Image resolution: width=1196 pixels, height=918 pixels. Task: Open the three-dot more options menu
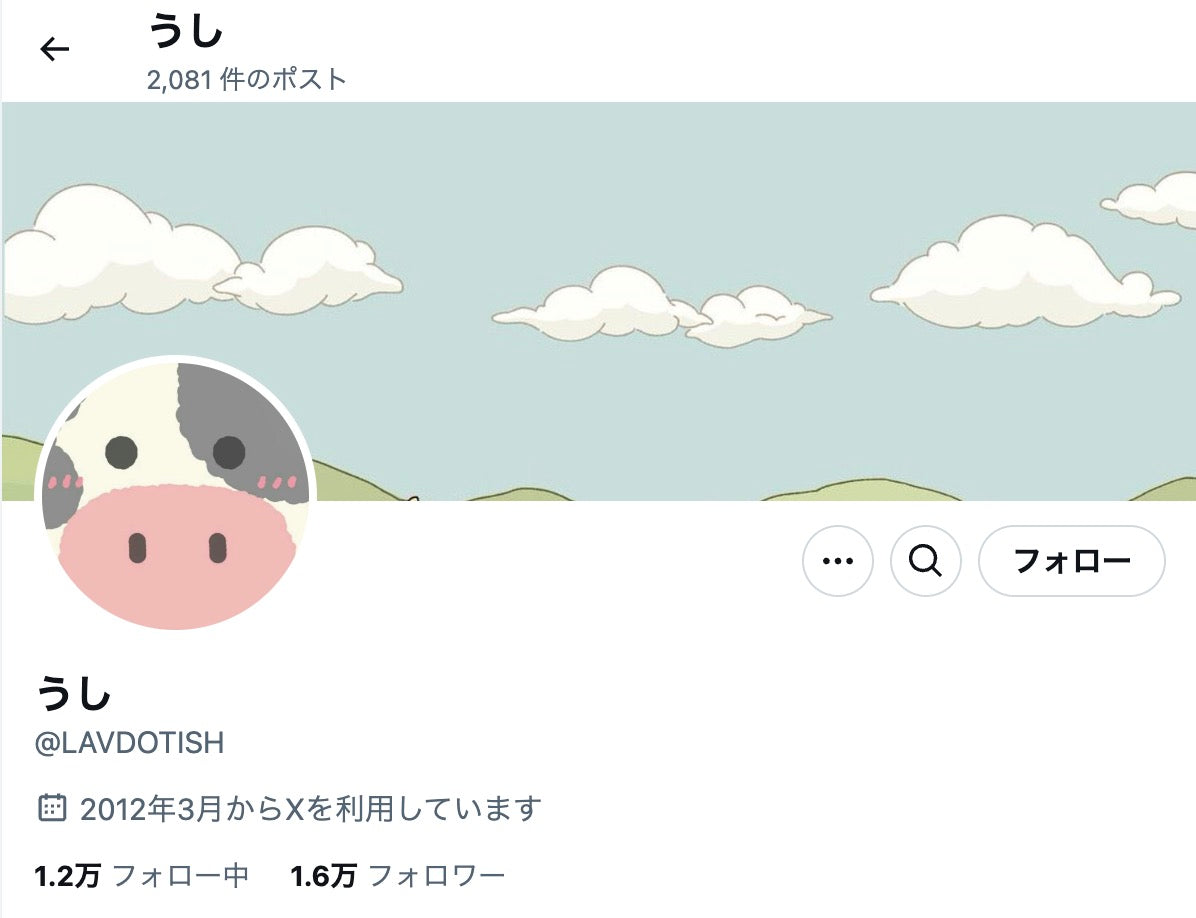837,561
